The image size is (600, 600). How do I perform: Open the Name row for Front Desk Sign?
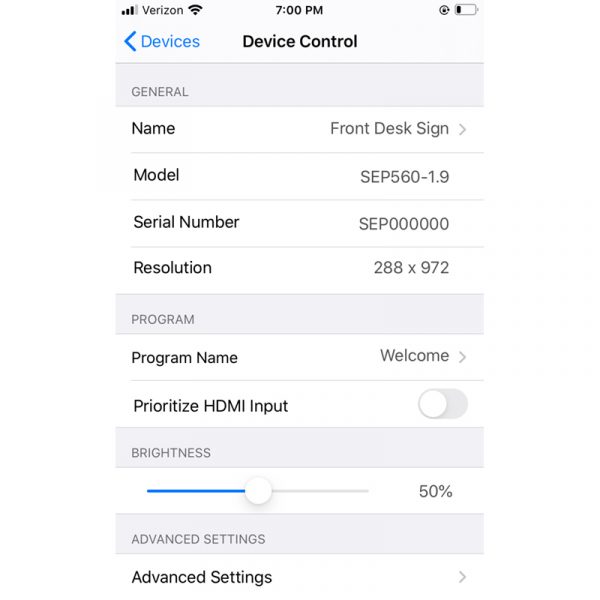pos(300,129)
